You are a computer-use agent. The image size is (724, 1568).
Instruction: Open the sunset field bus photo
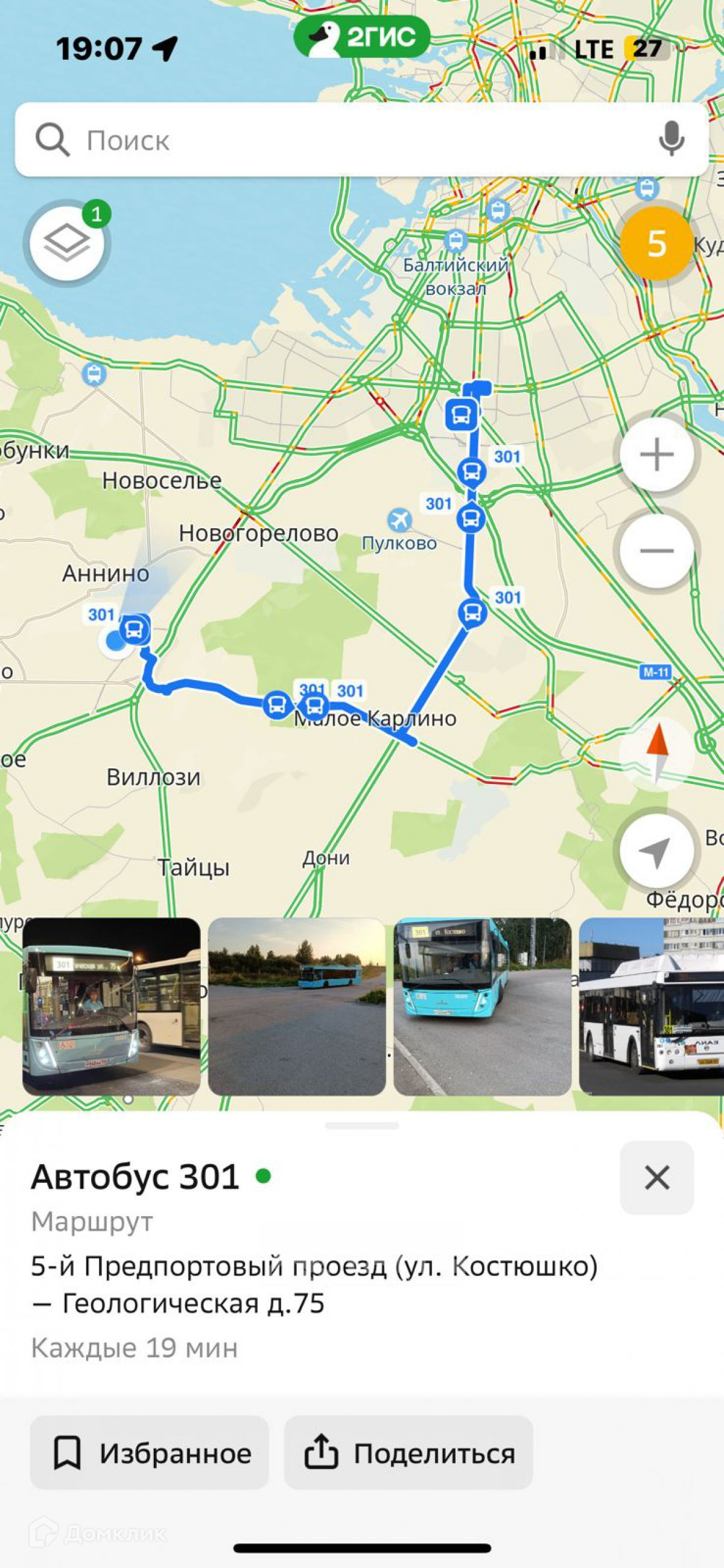297,1006
